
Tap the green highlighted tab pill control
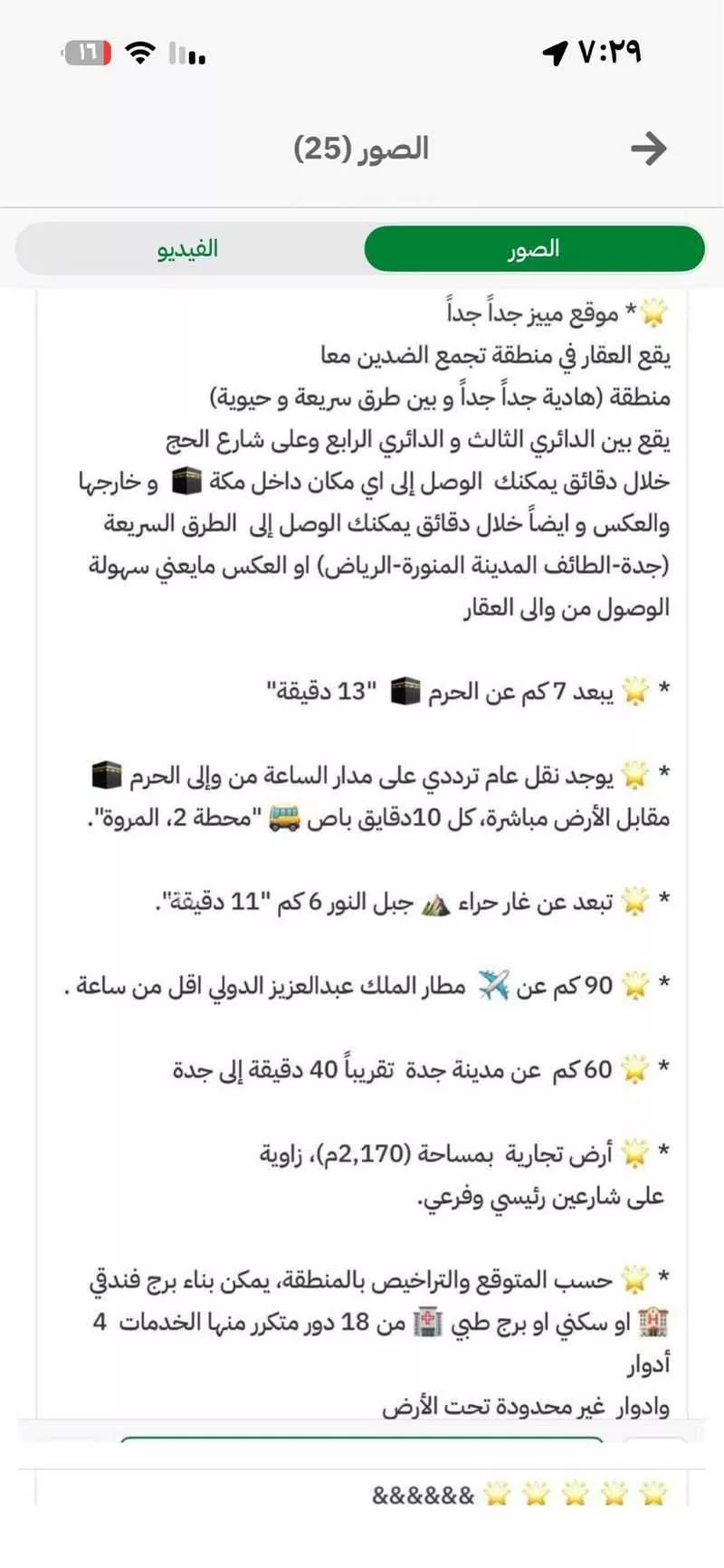534,248
